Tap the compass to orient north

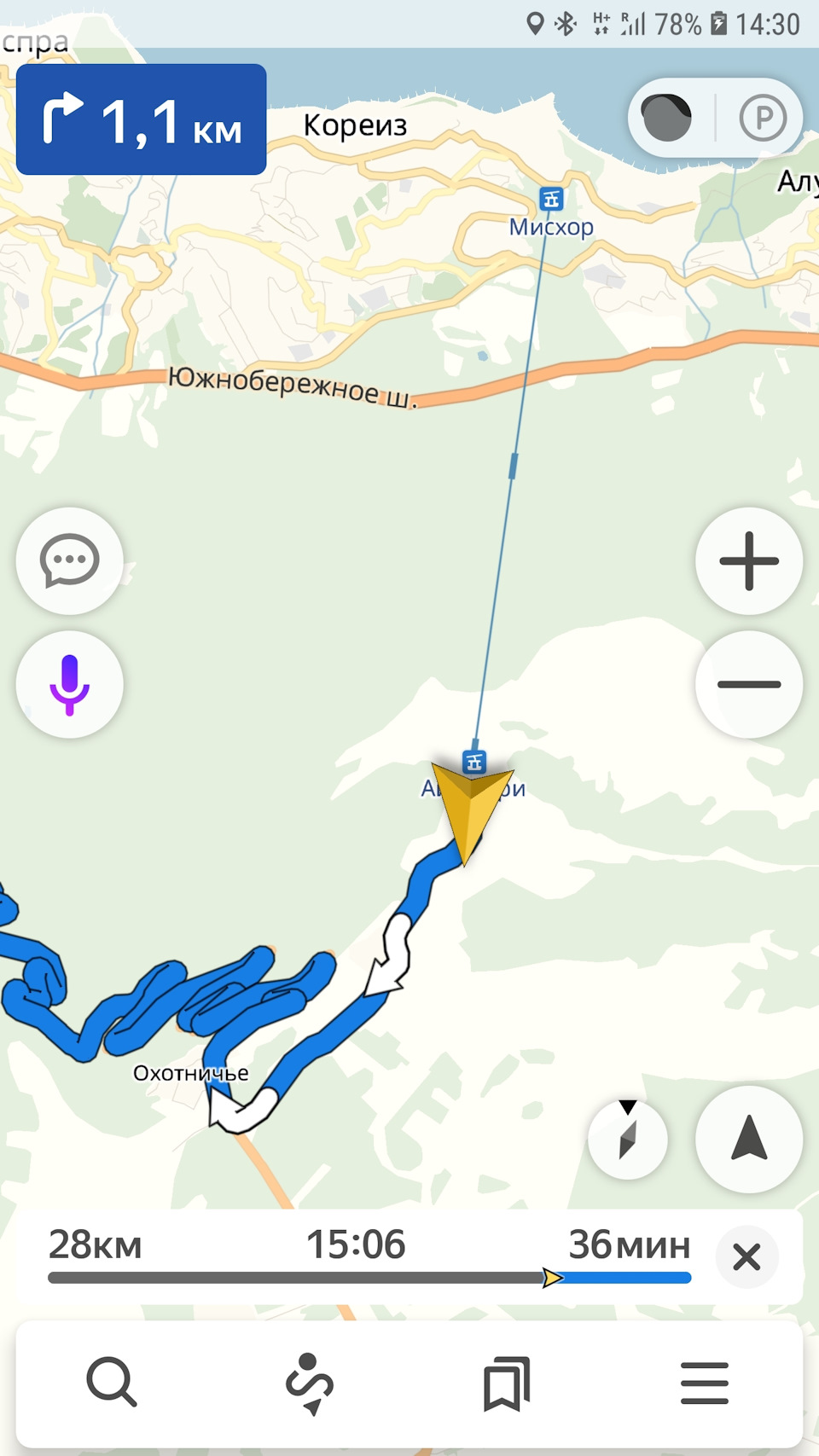click(x=628, y=1139)
